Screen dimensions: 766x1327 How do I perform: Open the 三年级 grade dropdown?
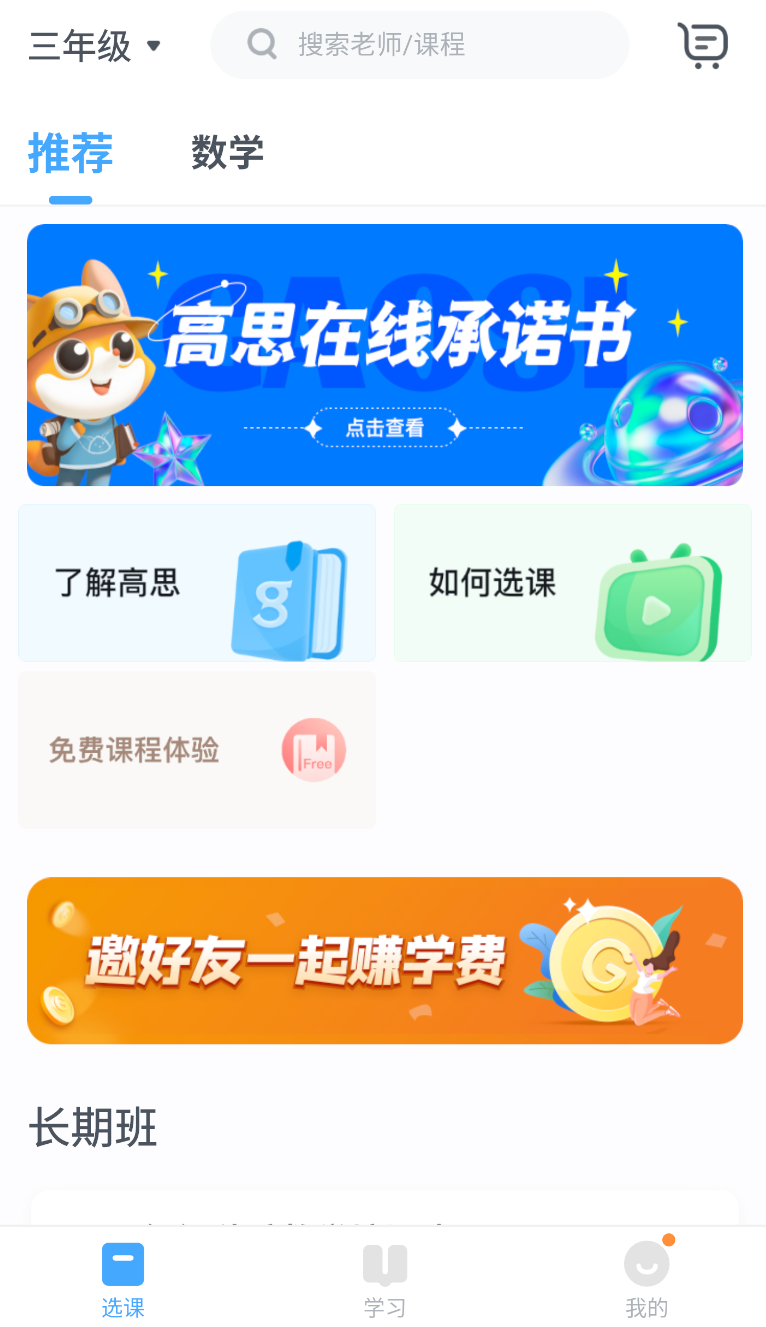point(95,46)
